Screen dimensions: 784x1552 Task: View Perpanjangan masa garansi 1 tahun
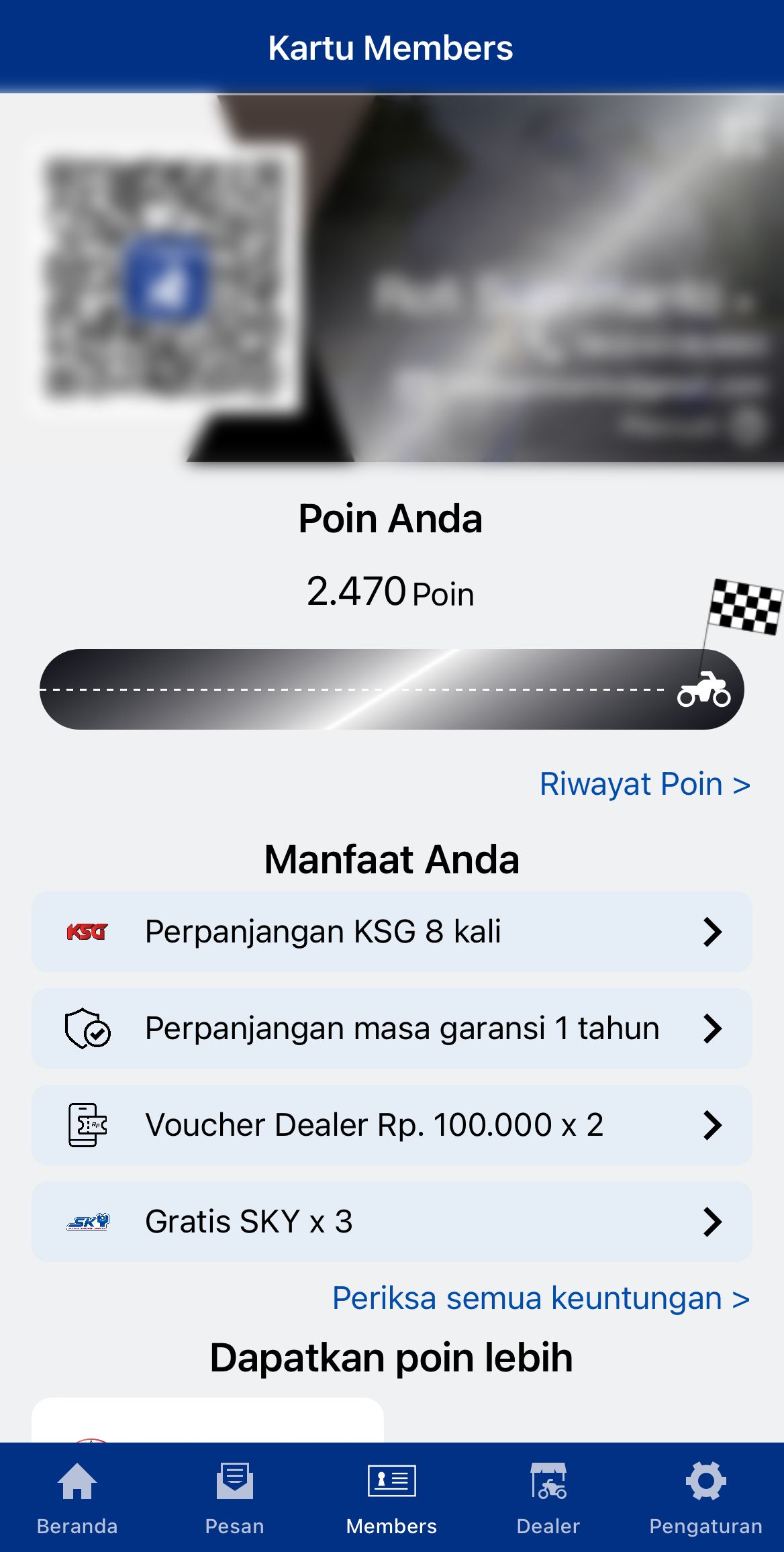tap(391, 1028)
